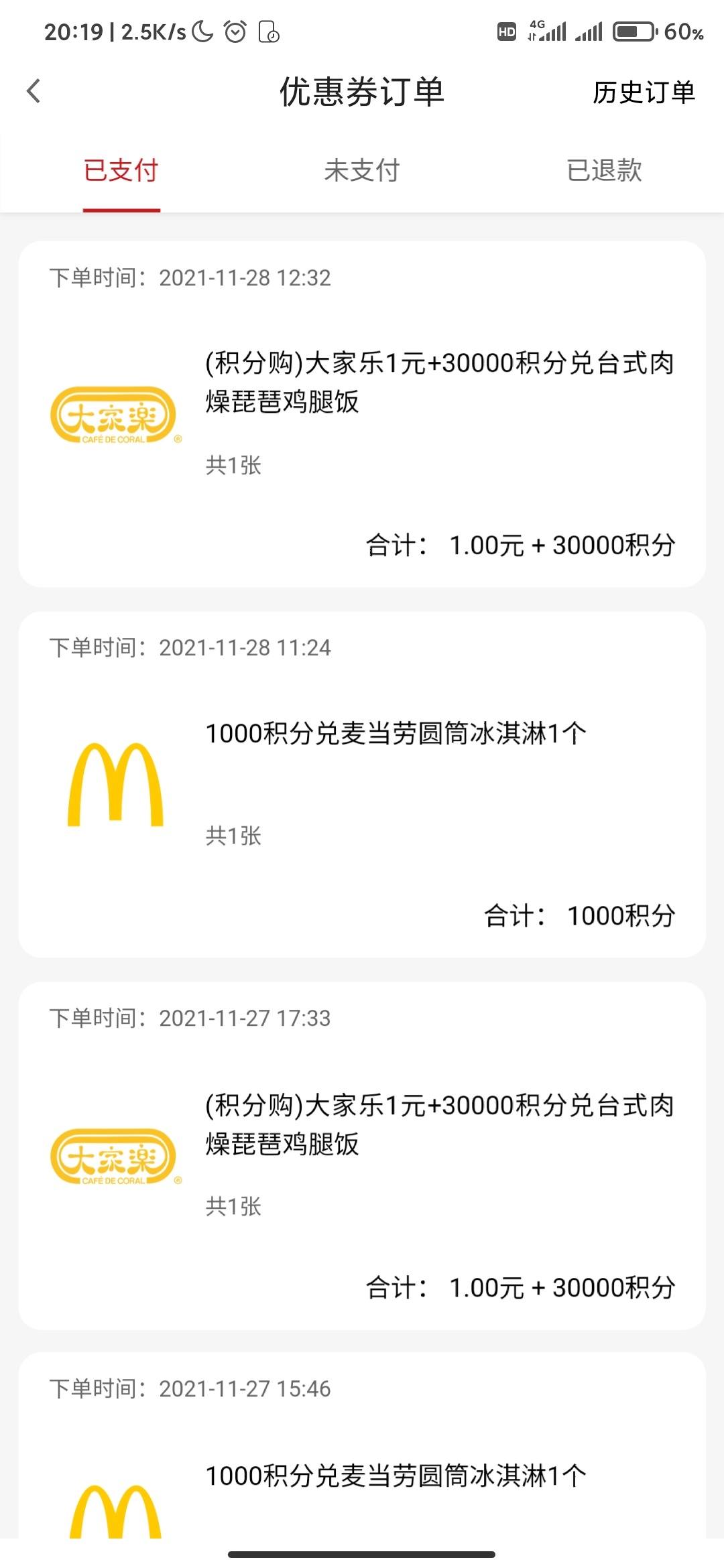The width and height of the screenshot is (724, 1568).
Task: Open the McDonald's order from 2021-11-27 15:46
Action: click(x=362, y=1446)
